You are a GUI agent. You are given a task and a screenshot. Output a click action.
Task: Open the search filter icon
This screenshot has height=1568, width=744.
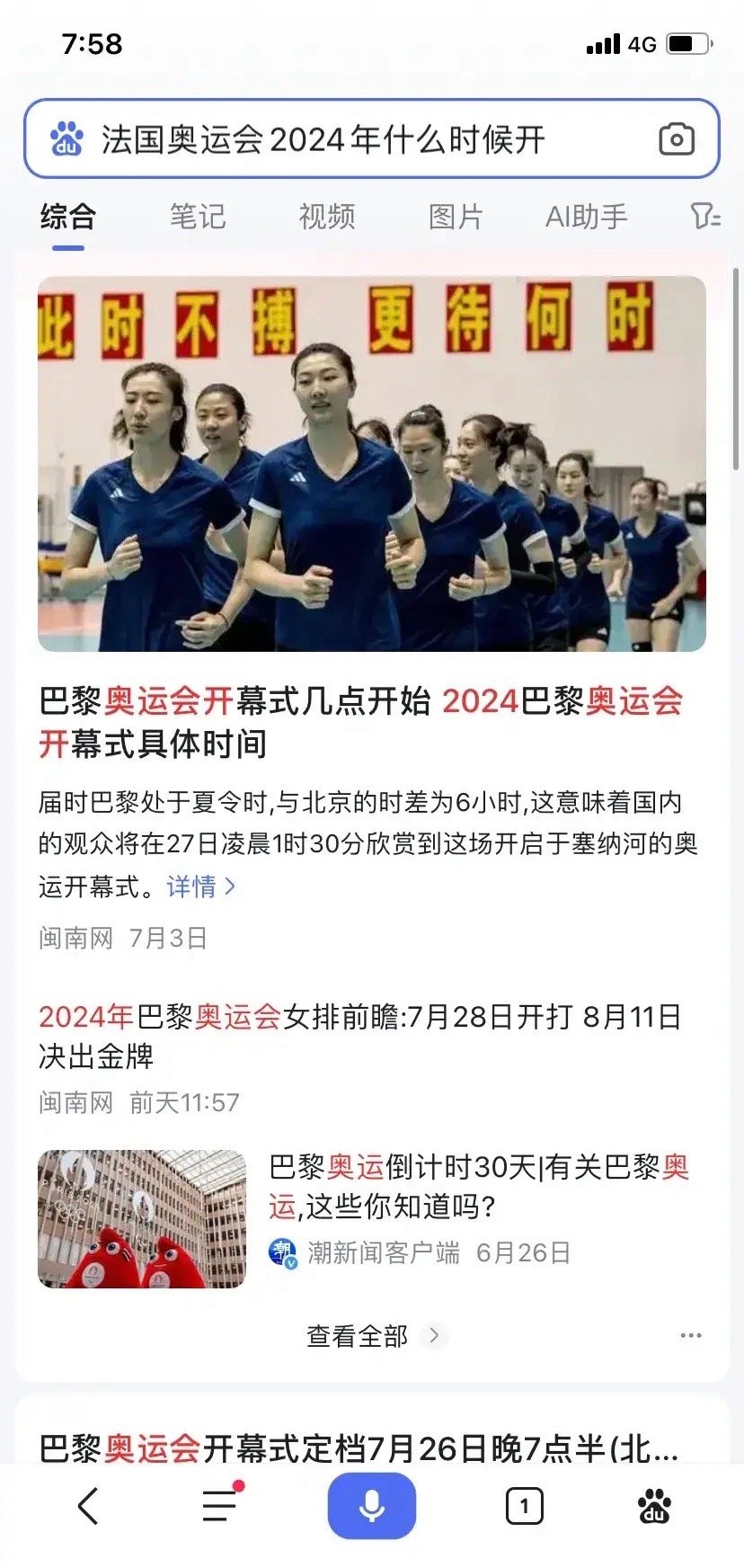click(704, 217)
